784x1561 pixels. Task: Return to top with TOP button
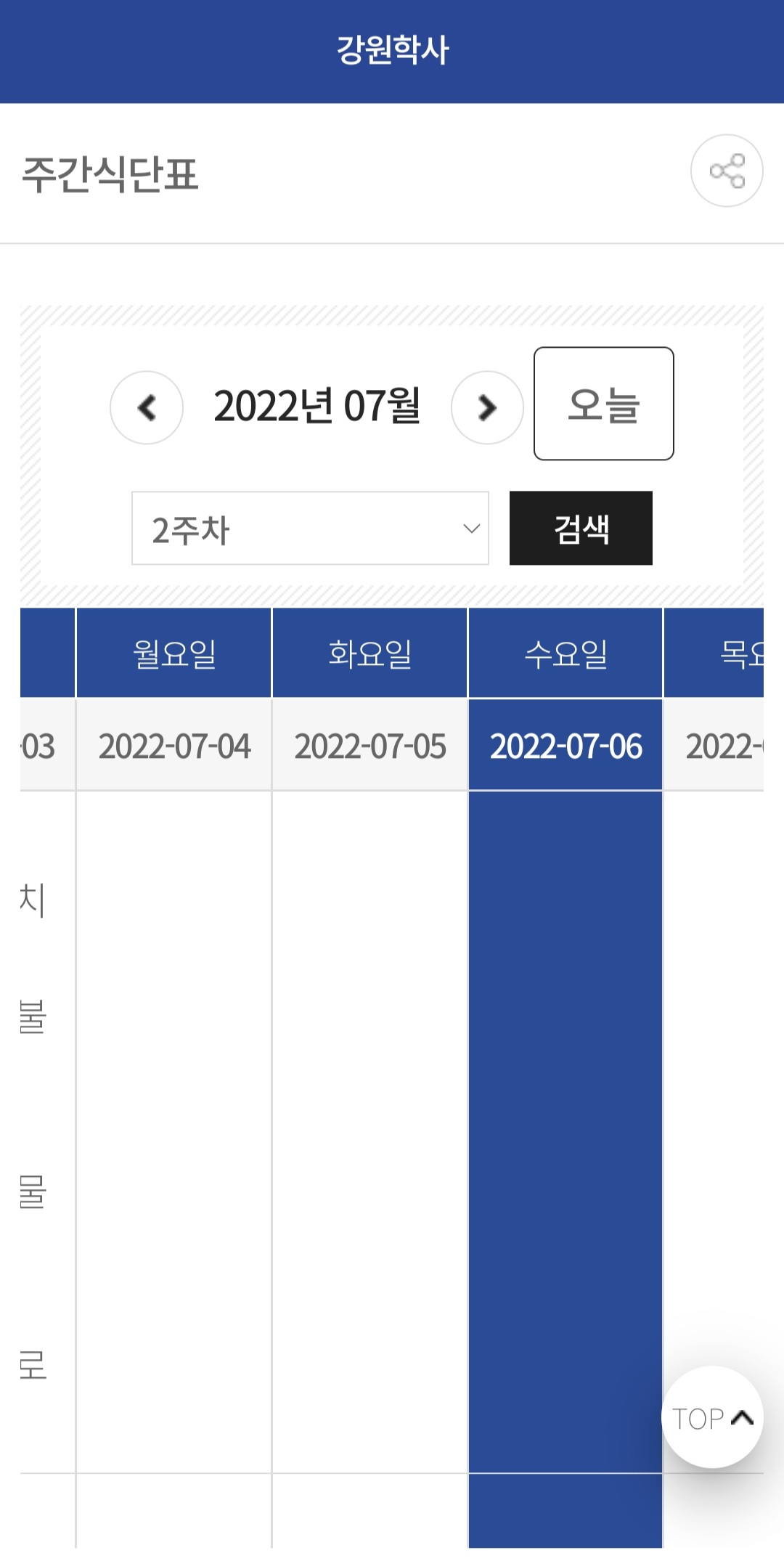pyautogui.click(x=712, y=1417)
